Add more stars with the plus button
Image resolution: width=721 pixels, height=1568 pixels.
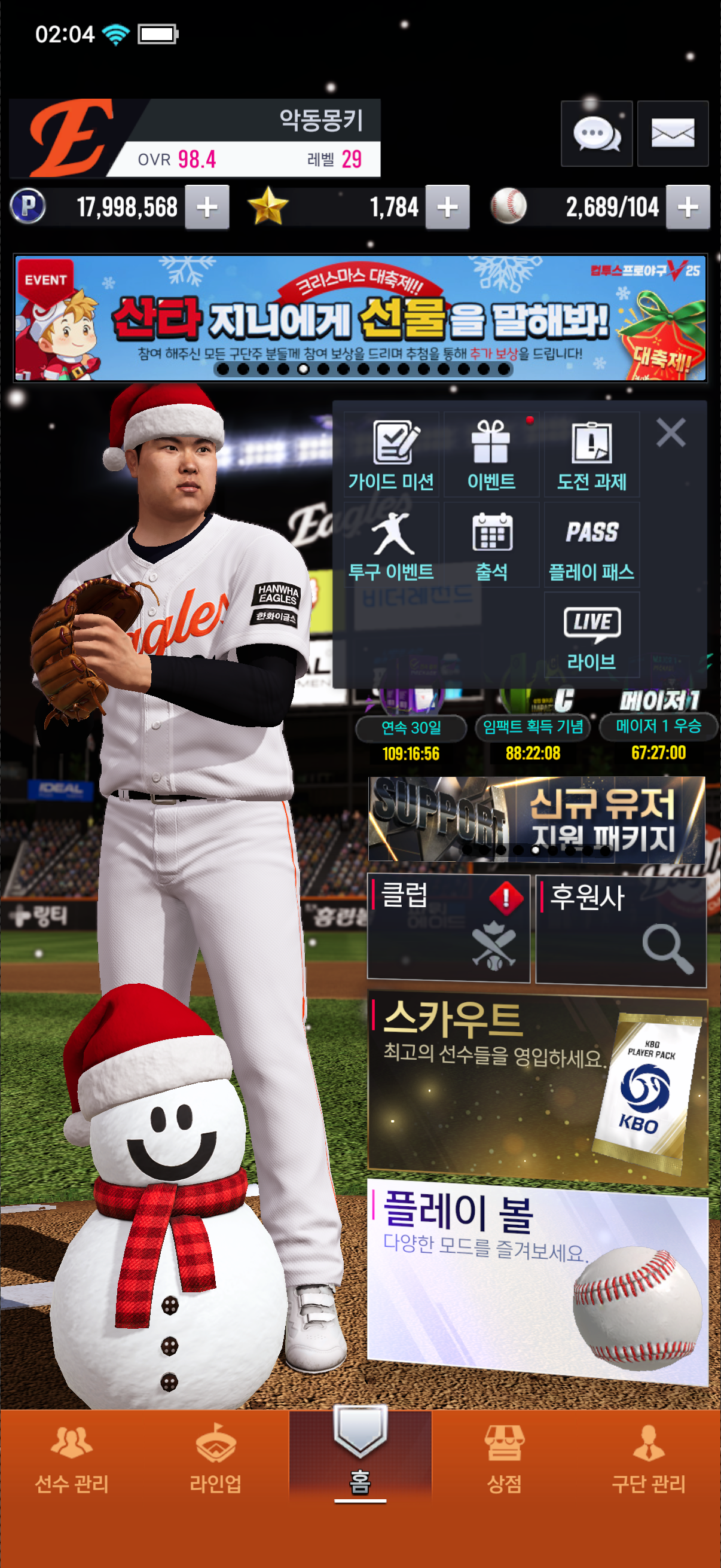(447, 207)
